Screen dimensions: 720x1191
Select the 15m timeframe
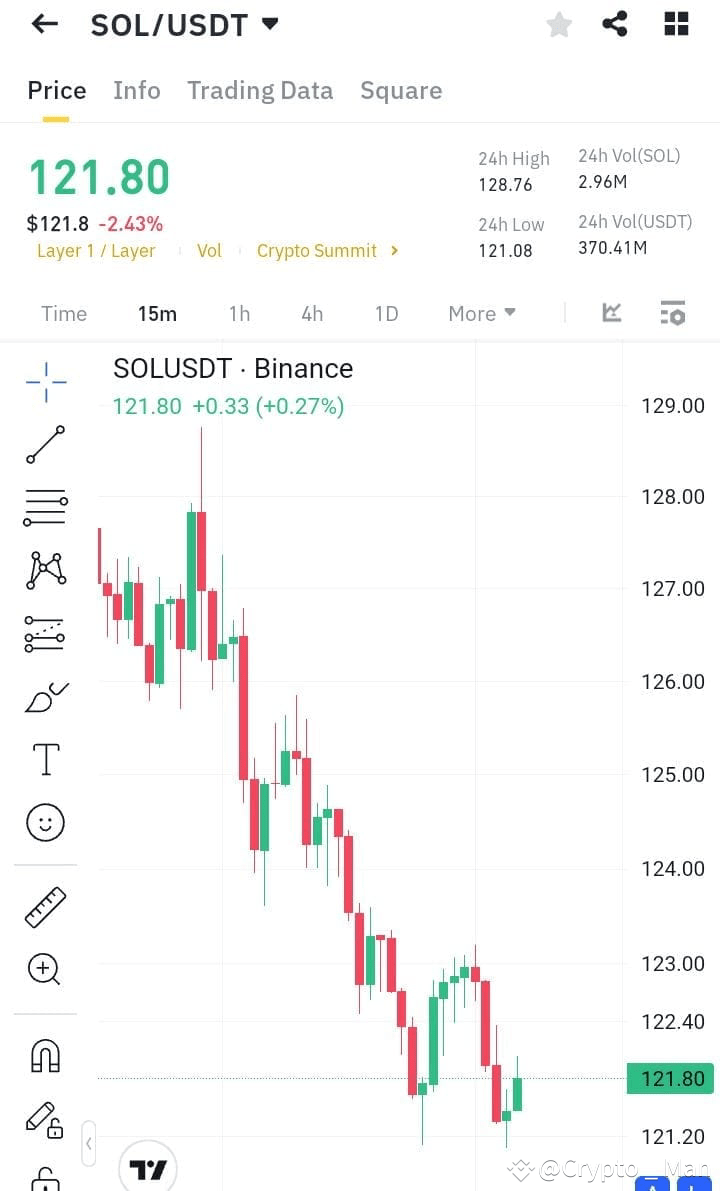tap(157, 313)
